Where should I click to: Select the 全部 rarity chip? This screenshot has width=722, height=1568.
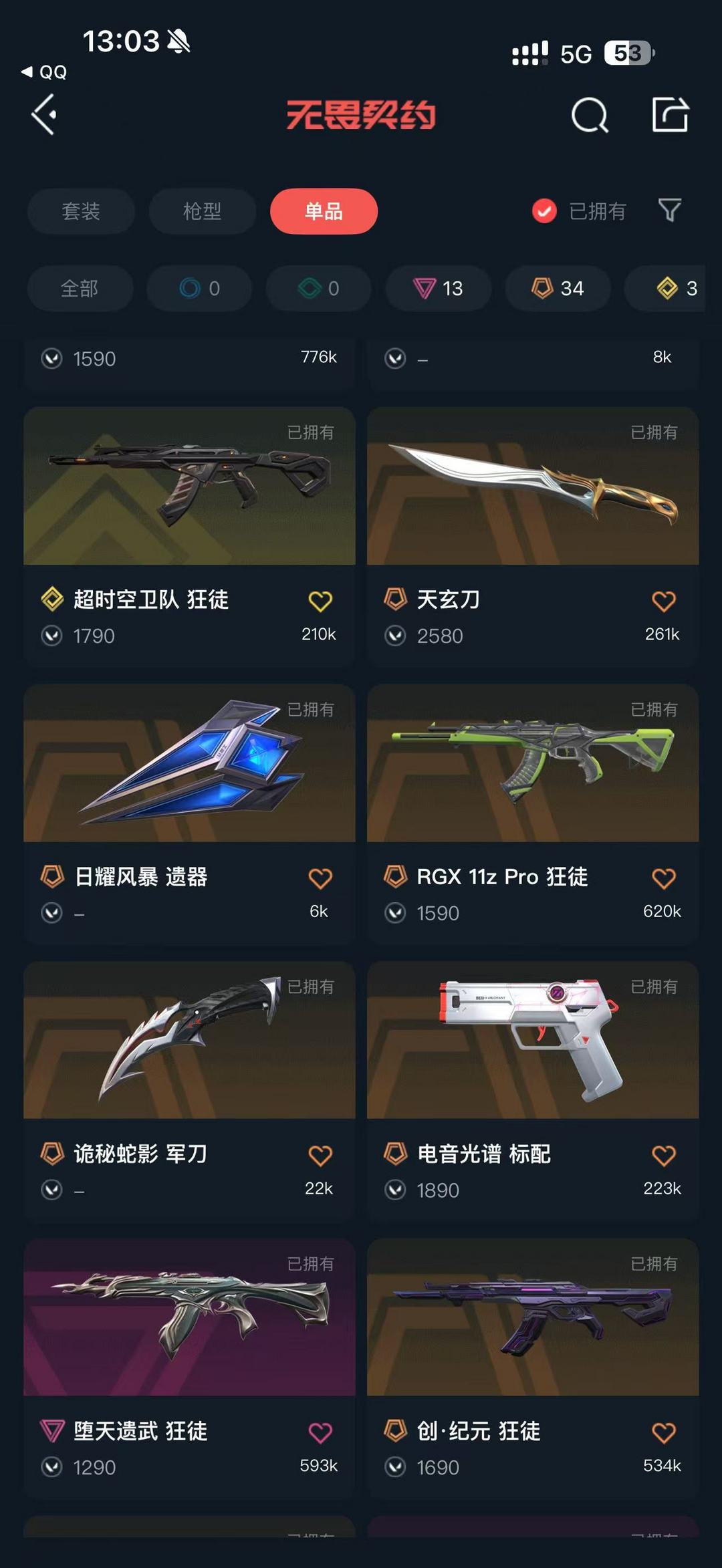tap(80, 288)
